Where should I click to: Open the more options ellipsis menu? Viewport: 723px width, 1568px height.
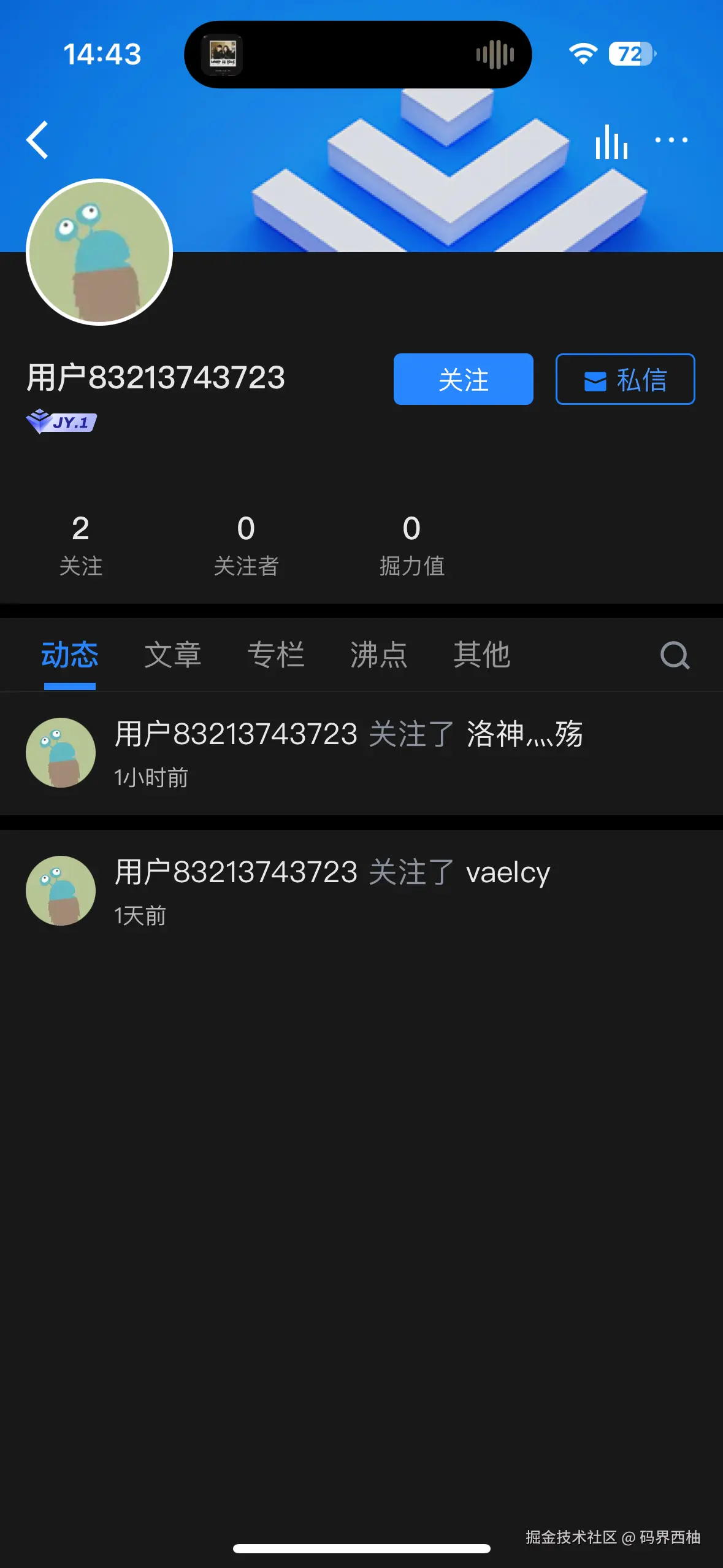(x=670, y=140)
